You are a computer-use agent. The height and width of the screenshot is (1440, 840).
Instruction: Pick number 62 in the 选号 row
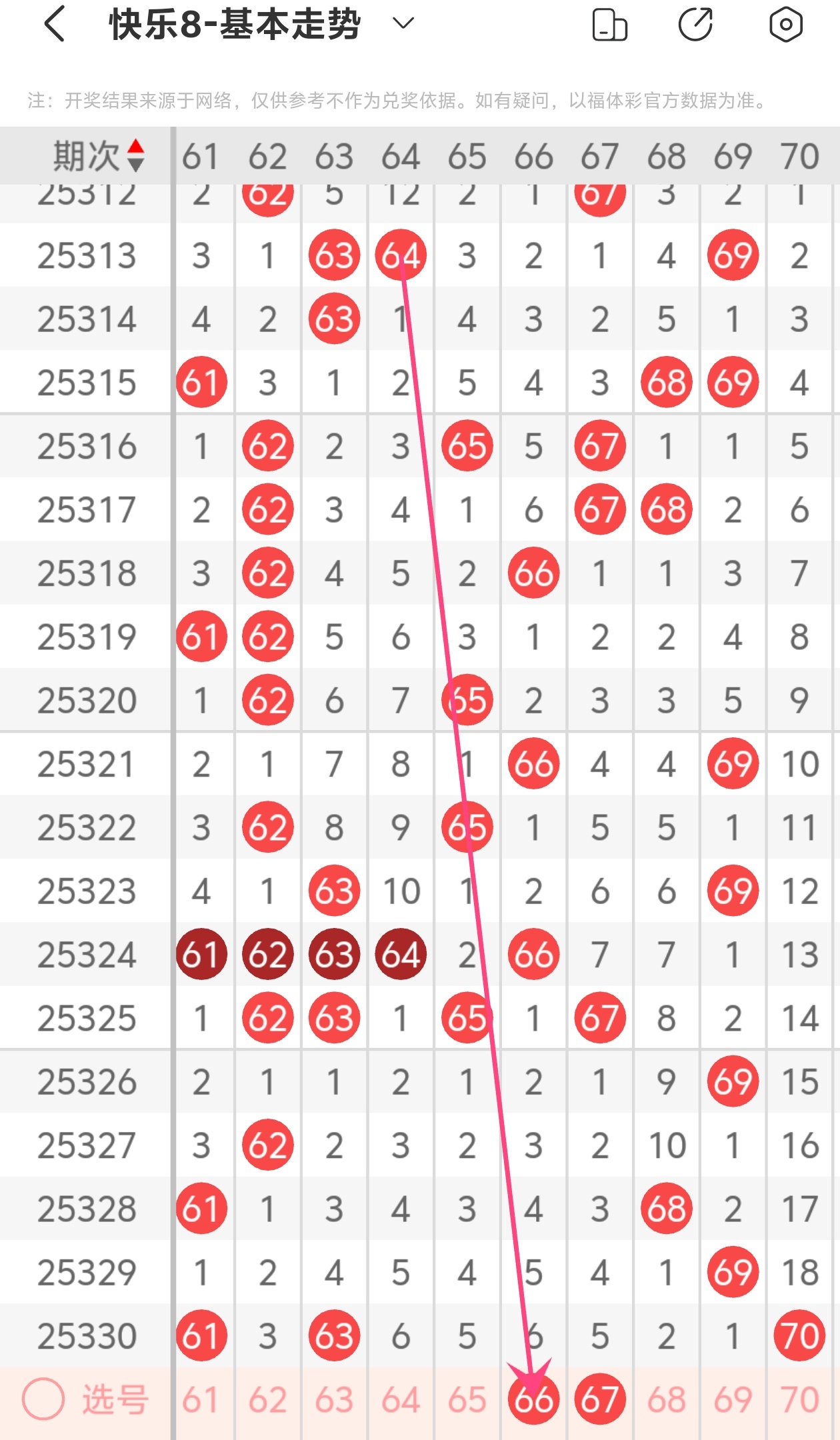click(267, 1399)
